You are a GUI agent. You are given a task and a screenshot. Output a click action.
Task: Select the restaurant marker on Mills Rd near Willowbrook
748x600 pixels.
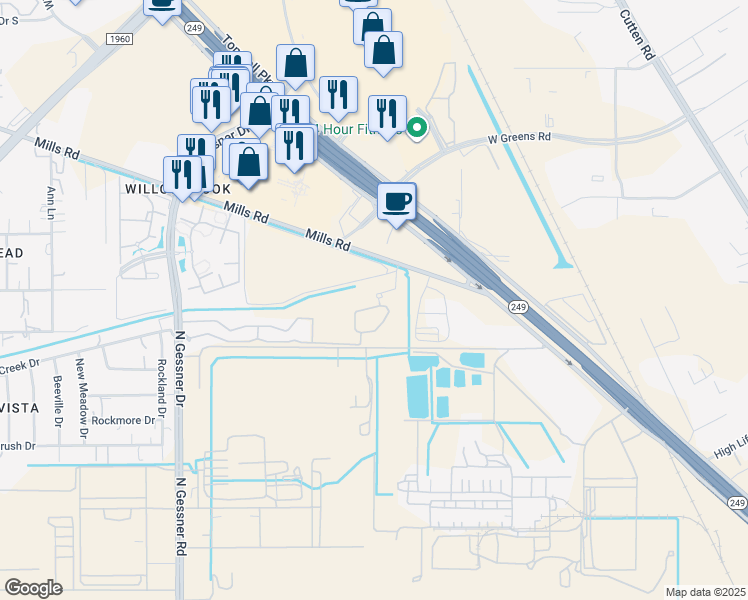point(182,174)
